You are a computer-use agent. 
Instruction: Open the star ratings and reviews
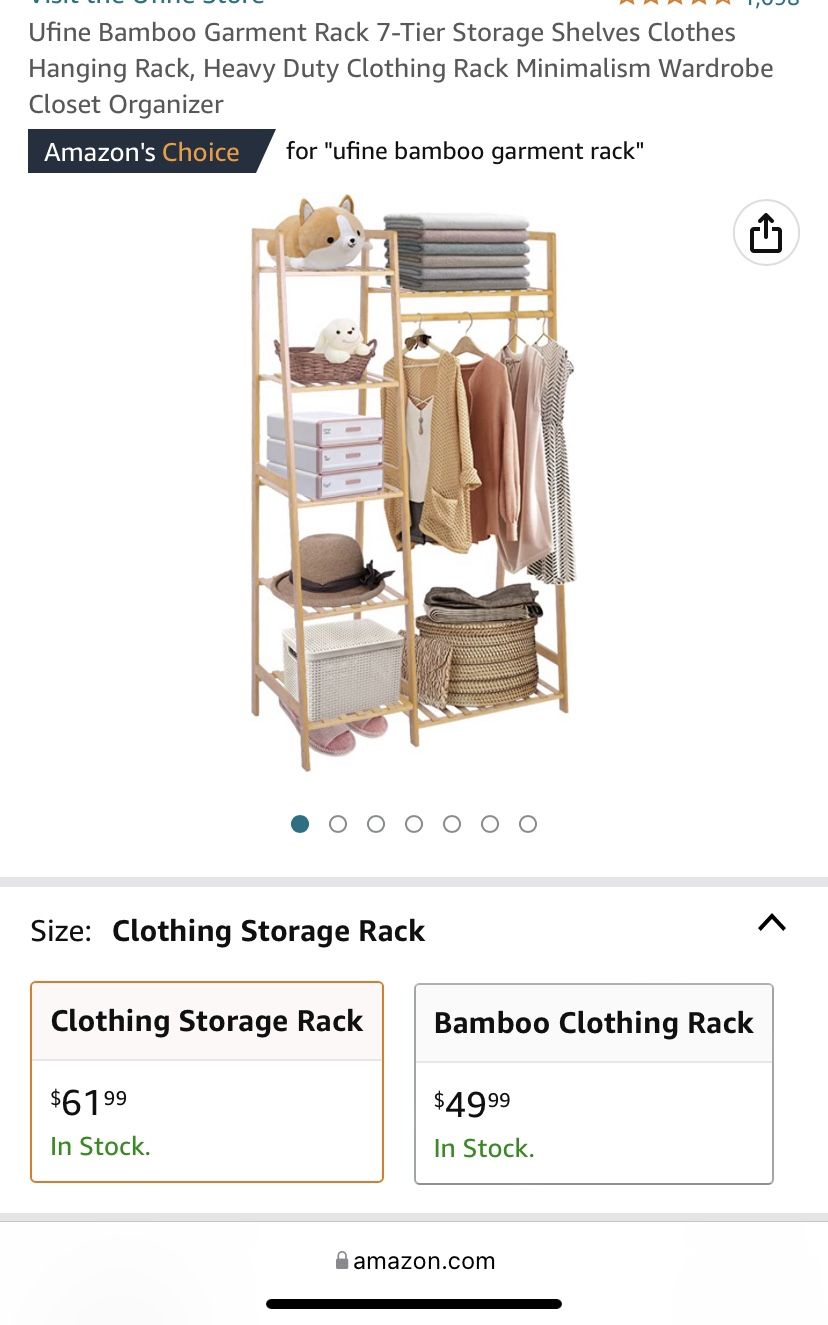click(708, 3)
